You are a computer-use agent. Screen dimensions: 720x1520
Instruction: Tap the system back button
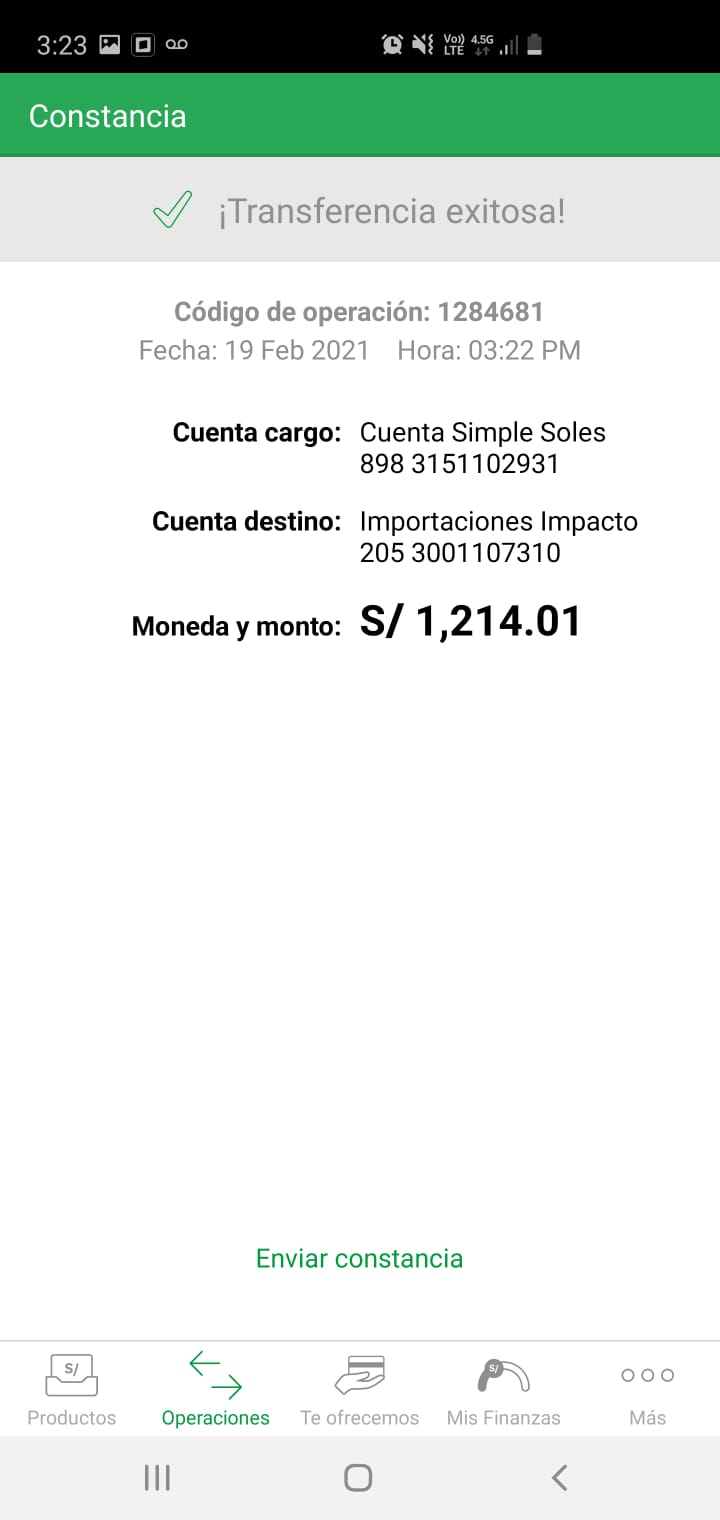(560, 1477)
